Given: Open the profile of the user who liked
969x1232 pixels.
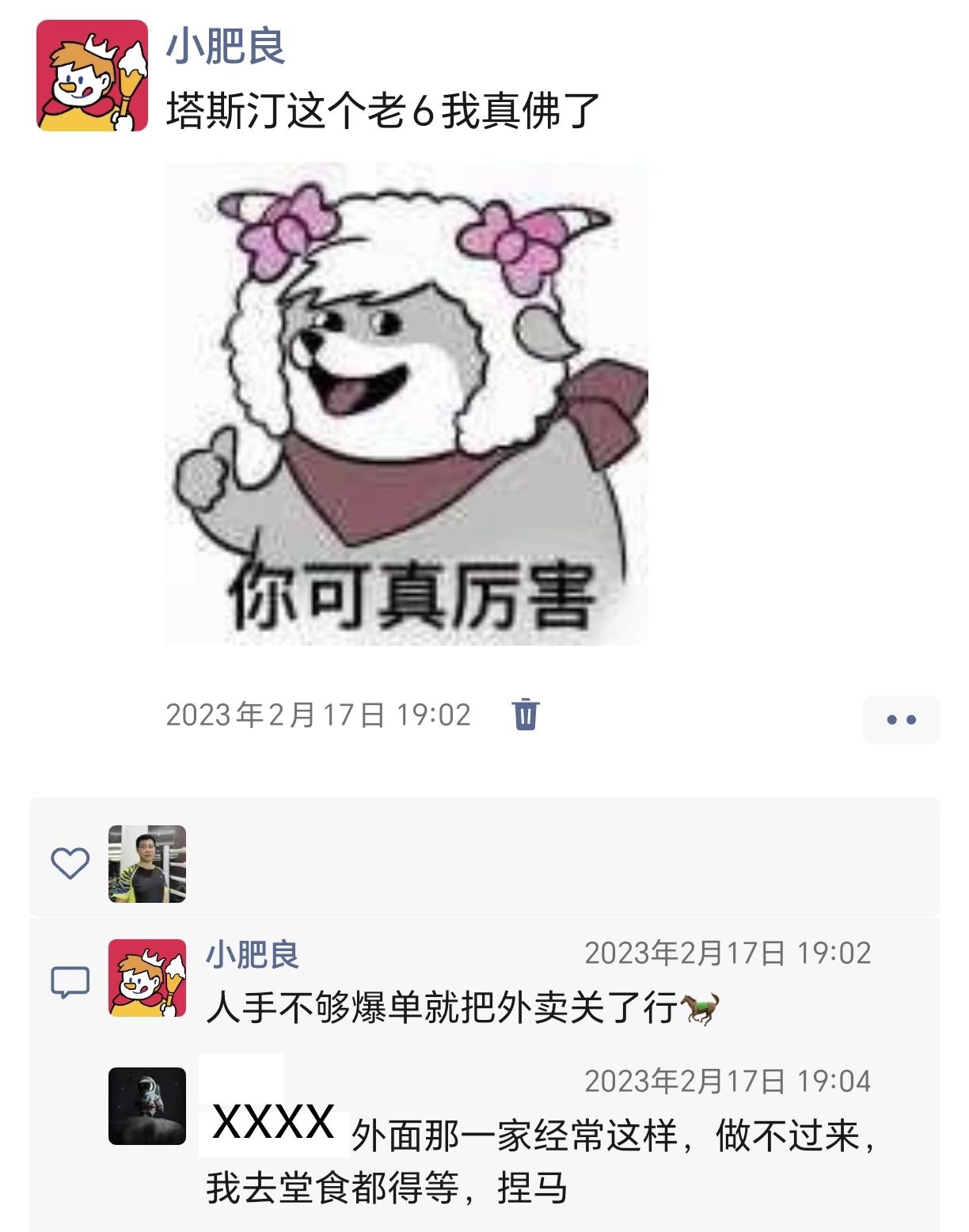Looking at the screenshot, I should pyautogui.click(x=147, y=864).
